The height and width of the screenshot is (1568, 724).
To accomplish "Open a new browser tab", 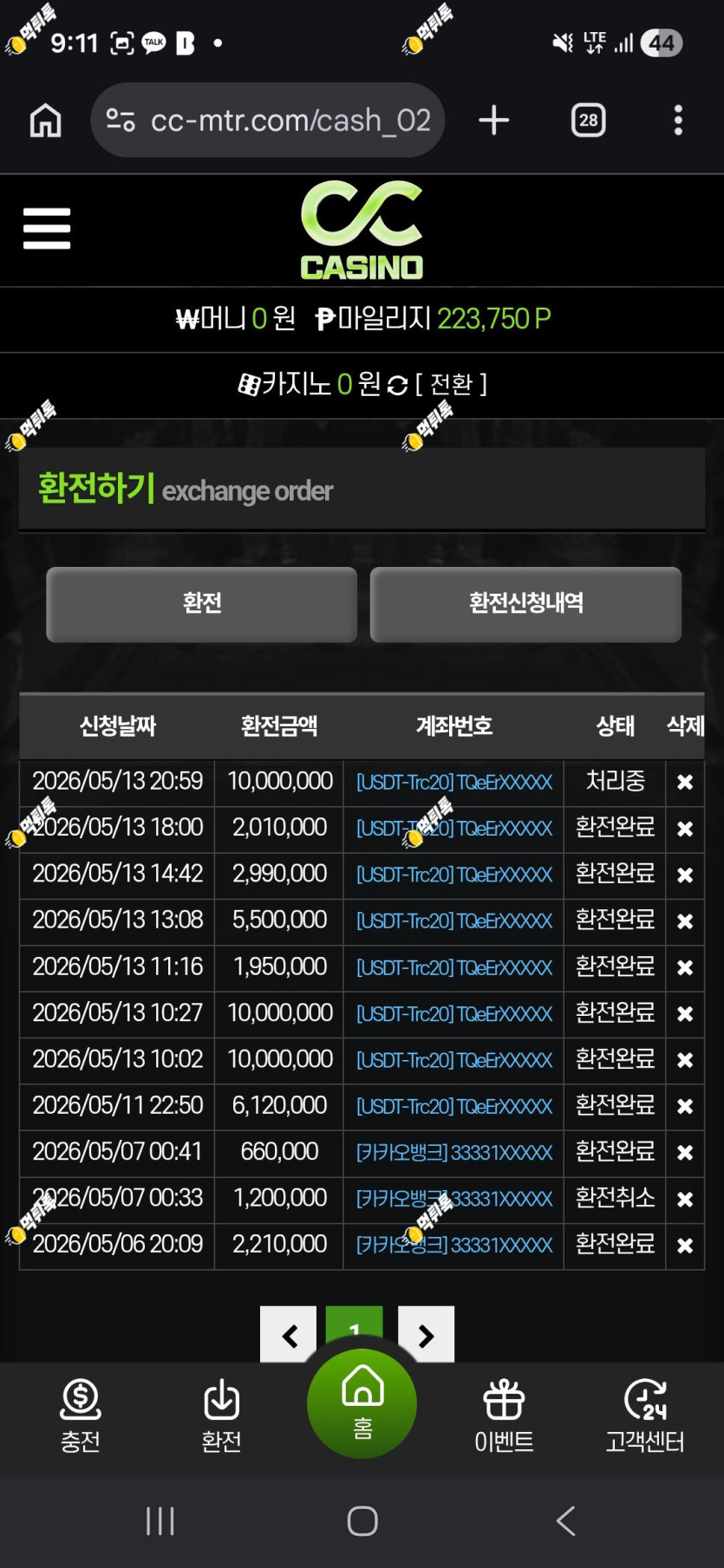I will [x=493, y=120].
